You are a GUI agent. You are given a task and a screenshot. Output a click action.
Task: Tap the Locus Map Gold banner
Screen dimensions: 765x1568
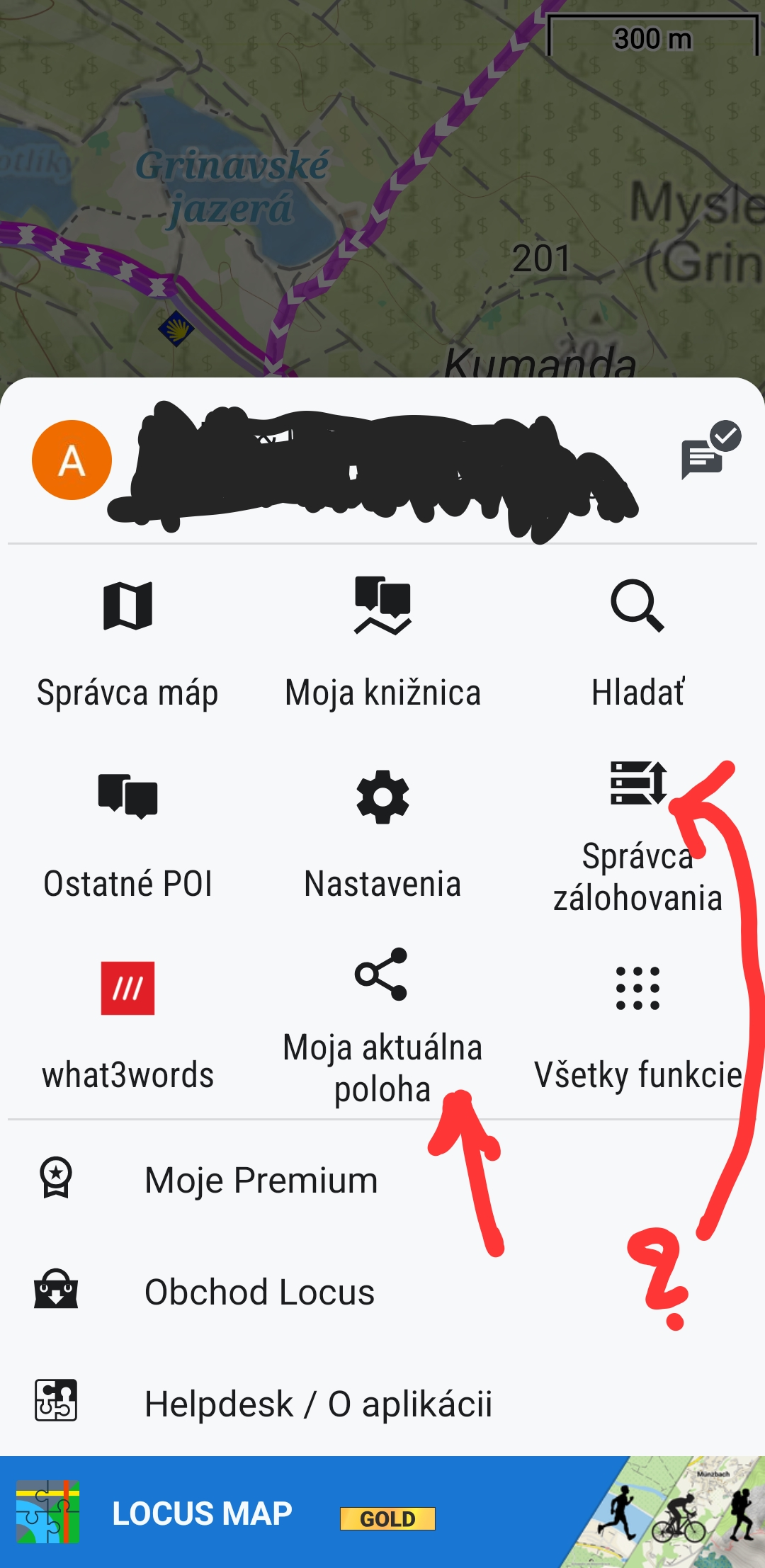382,1513
